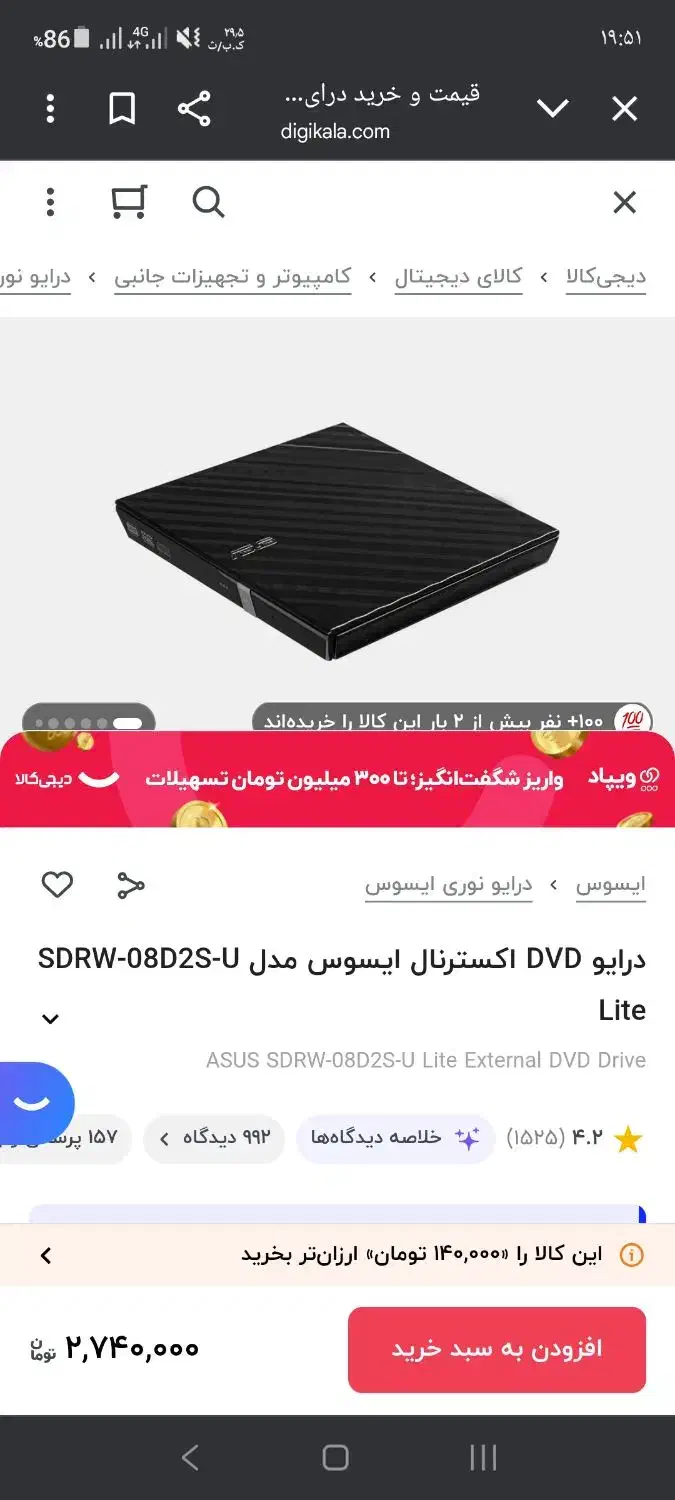Add product to favorites with heart icon

[x=57, y=884]
